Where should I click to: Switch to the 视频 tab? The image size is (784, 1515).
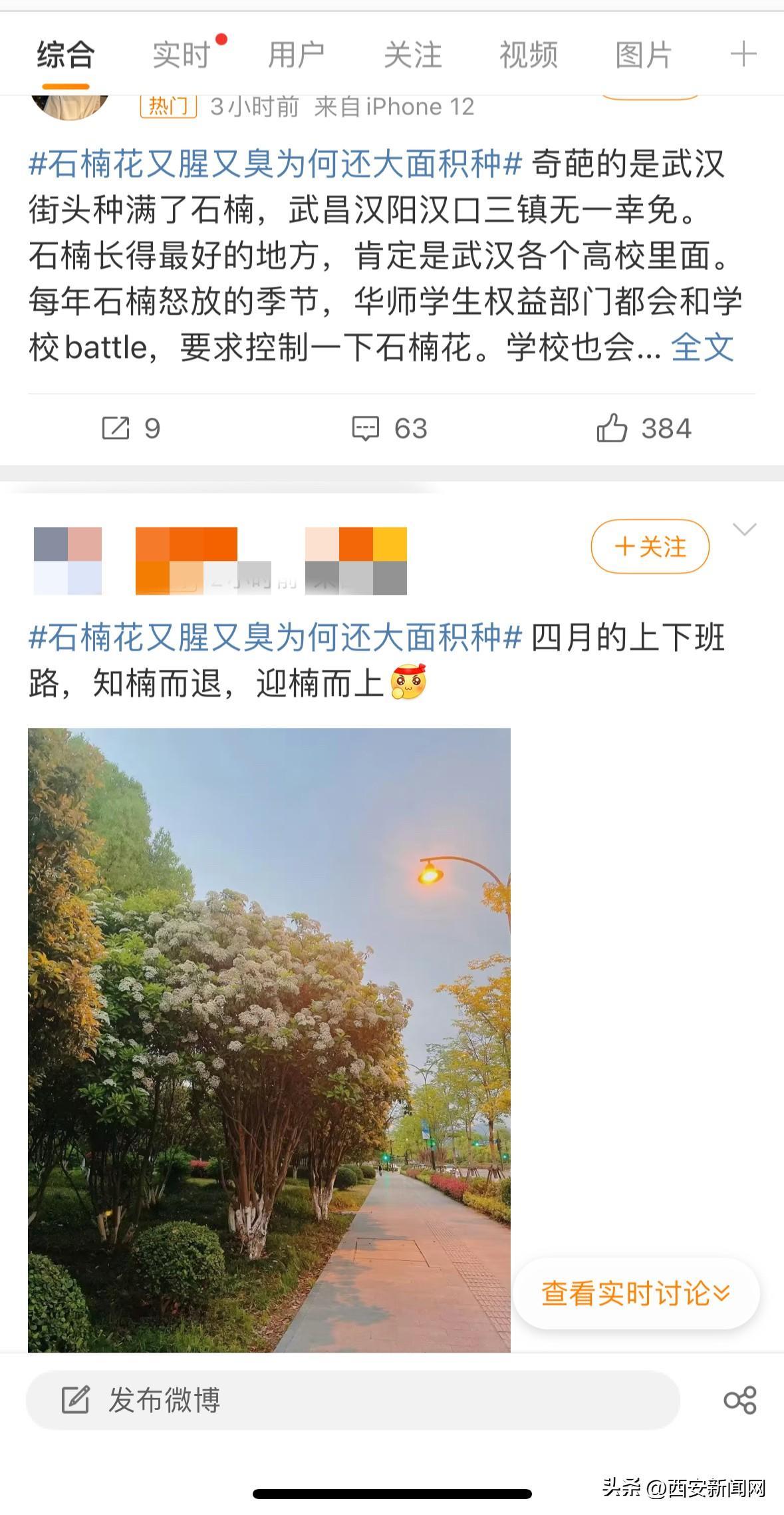pyautogui.click(x=529, y=55)
